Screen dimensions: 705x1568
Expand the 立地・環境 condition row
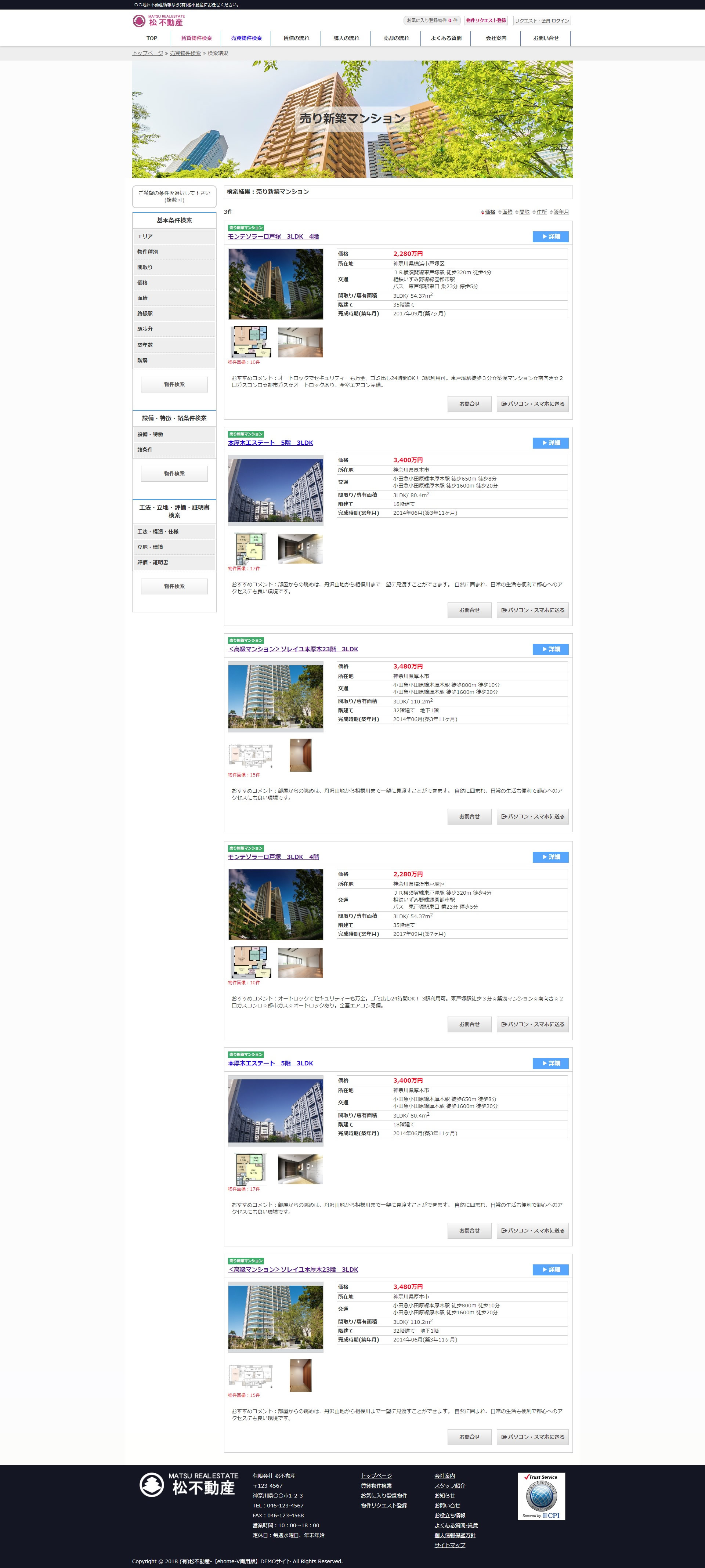click(x=174, y=547)
